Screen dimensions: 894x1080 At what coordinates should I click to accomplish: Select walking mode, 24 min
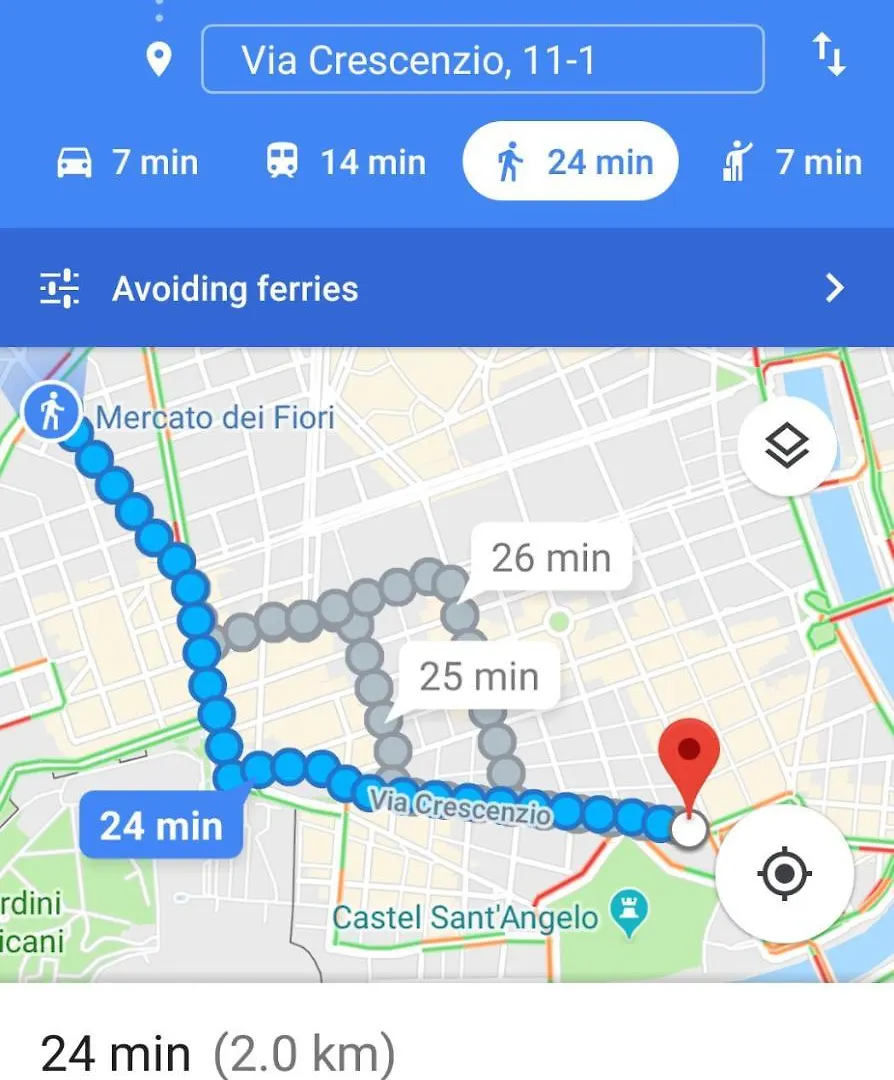571,162
